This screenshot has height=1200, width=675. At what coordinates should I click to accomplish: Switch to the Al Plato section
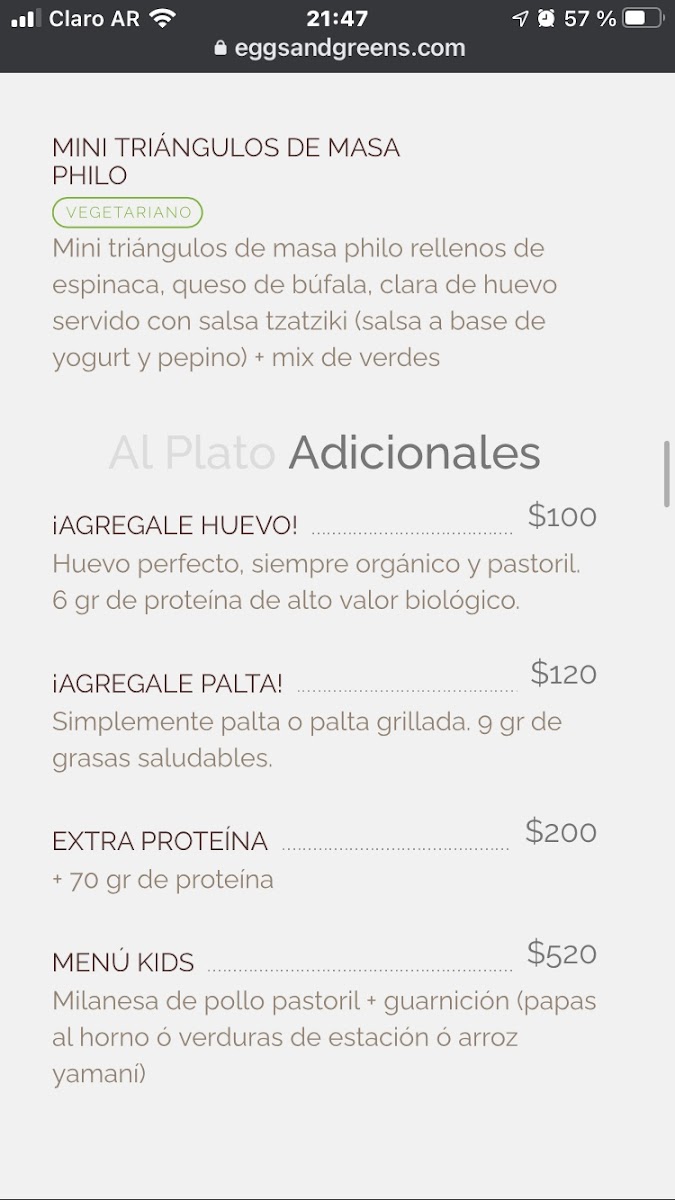[x=191, y=453]
